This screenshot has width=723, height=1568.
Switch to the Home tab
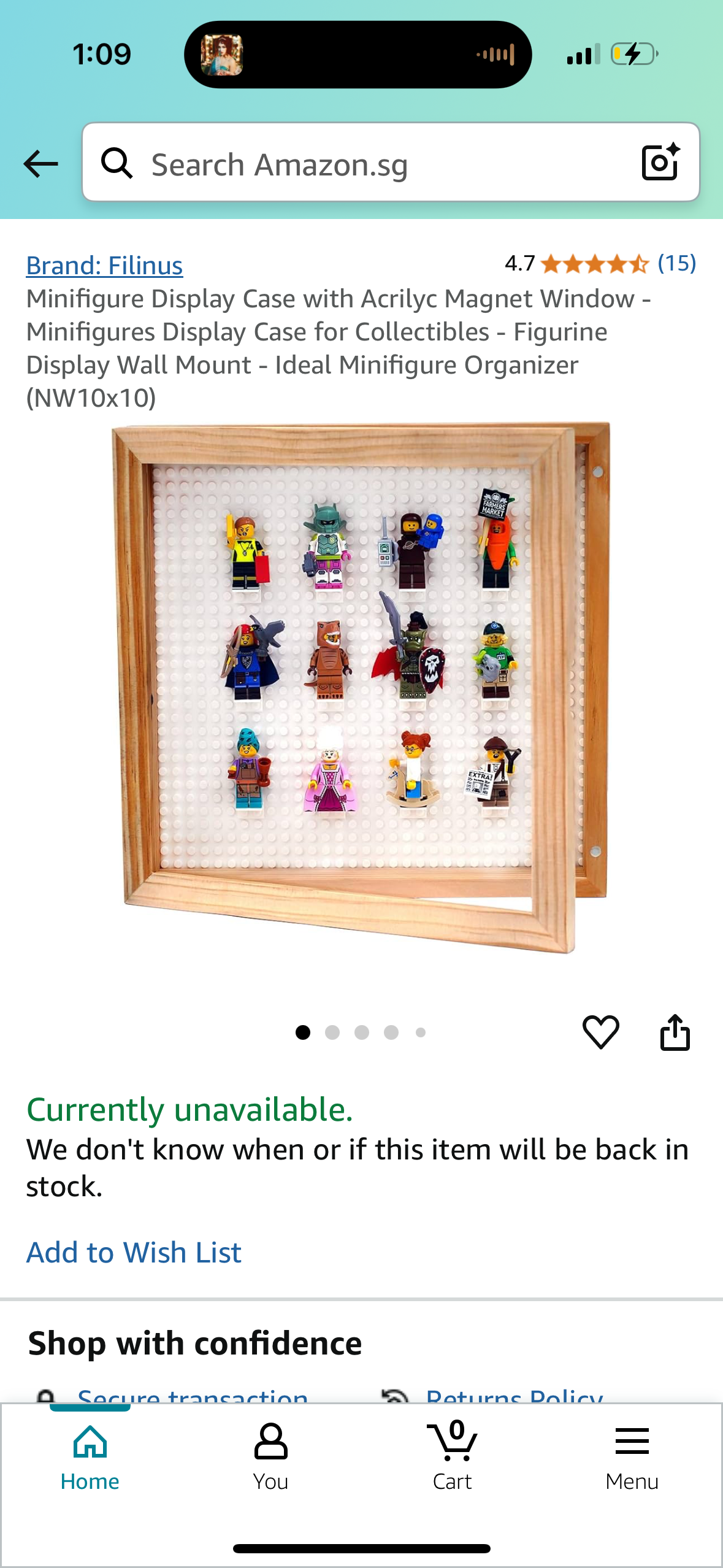[90, 1457]
